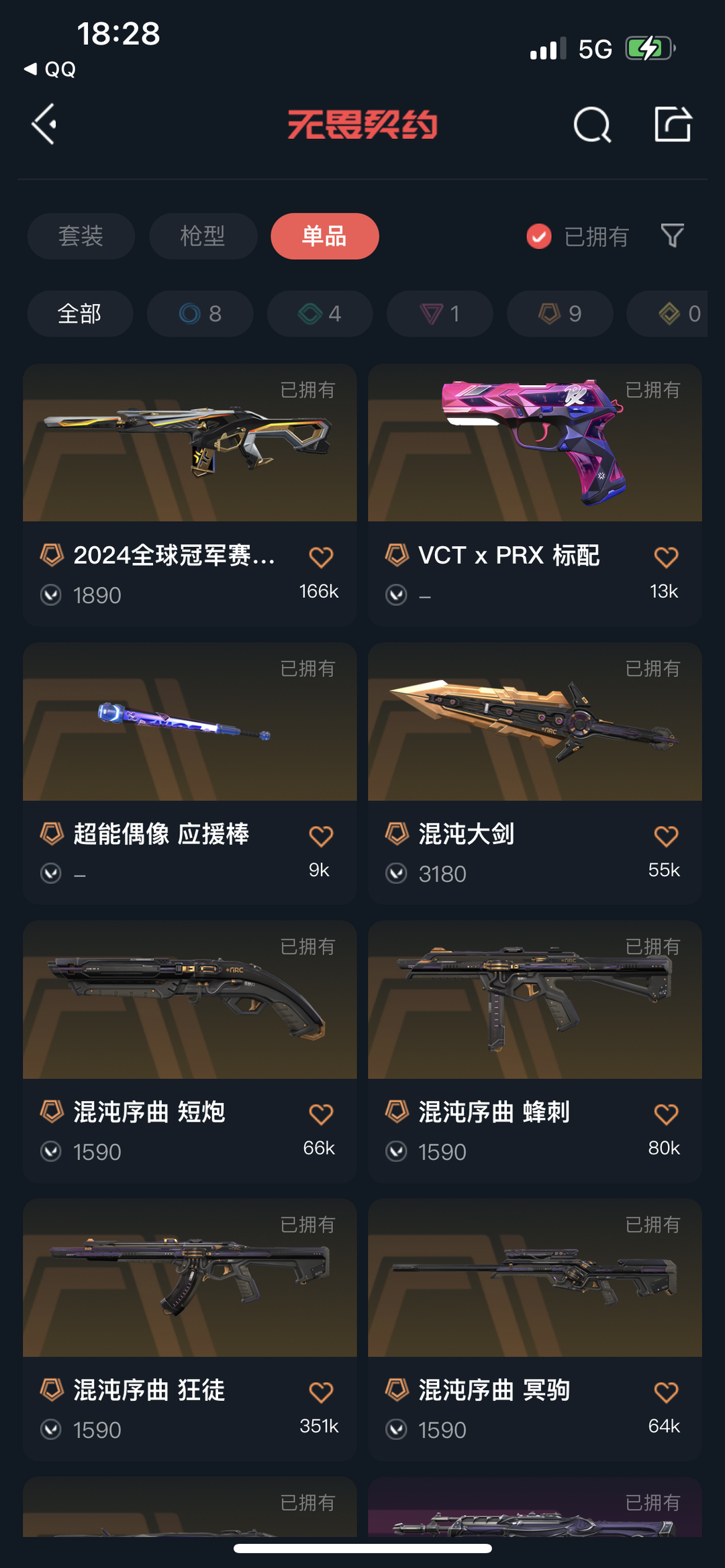725x1568 pixels.
Task: Open the search magnifier icon
Action: click(592, 125)
